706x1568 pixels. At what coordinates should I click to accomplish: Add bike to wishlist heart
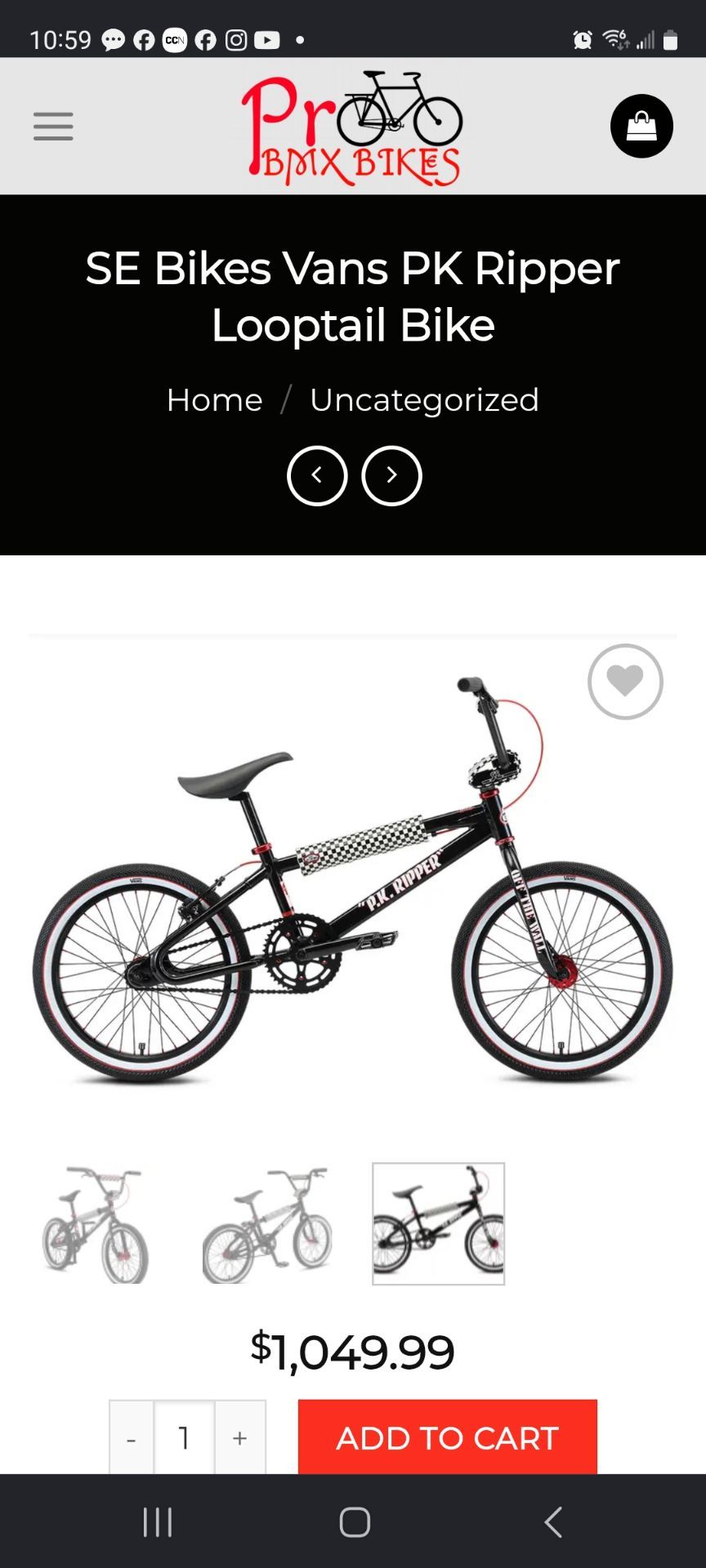tap(625, 682)
